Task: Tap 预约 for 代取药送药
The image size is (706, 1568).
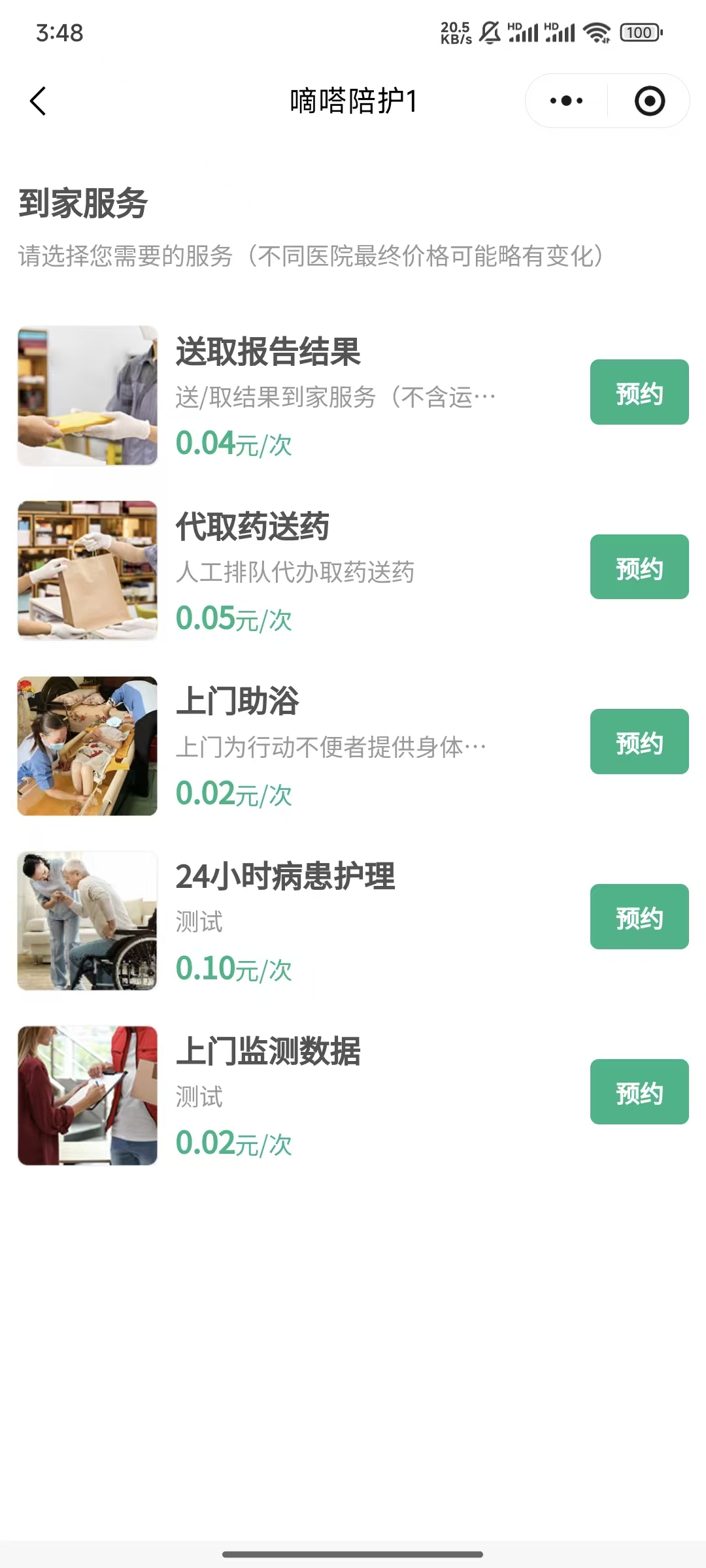Action: click(x=639, y=567)
